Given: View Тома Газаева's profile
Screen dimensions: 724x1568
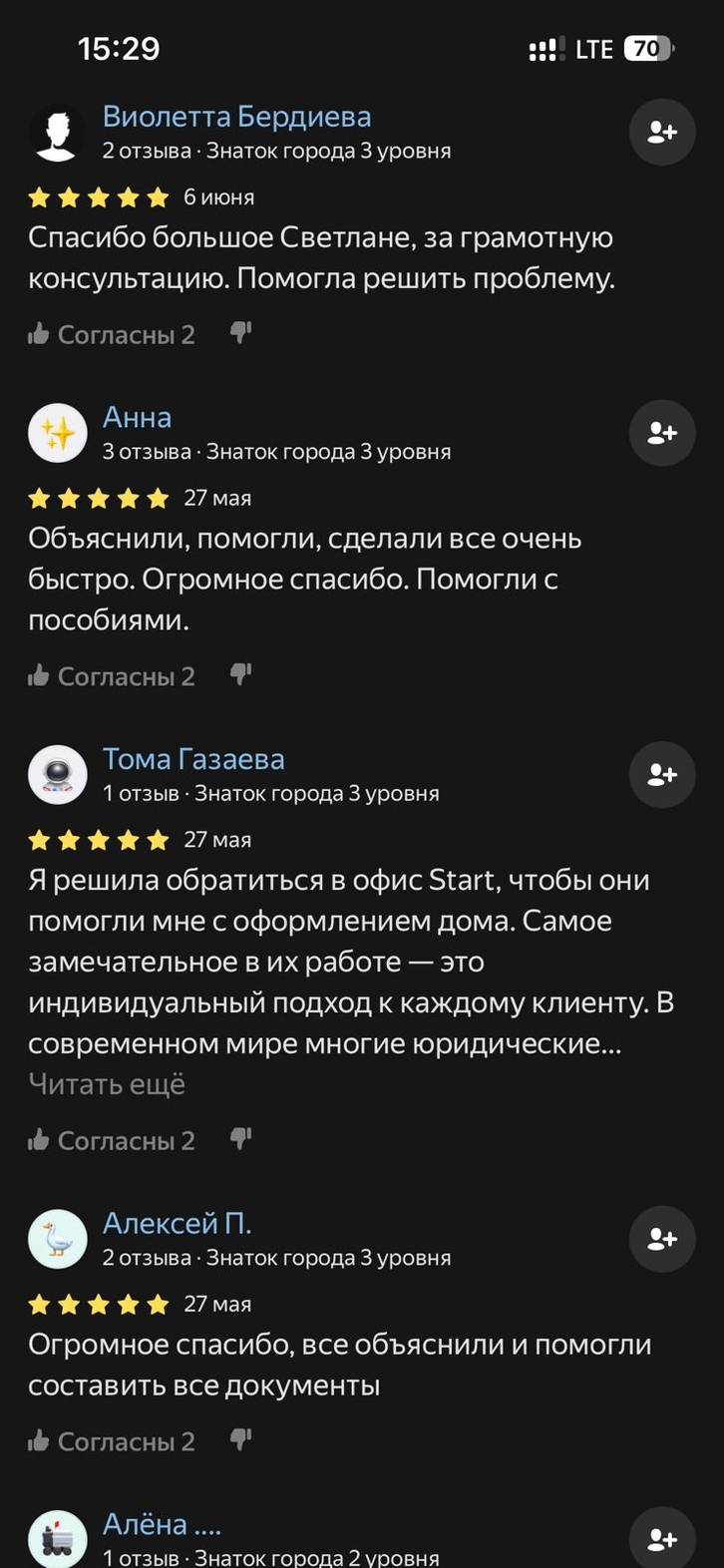Looking at the screenshot, I should pyautogui.click(x=193, y=759).
